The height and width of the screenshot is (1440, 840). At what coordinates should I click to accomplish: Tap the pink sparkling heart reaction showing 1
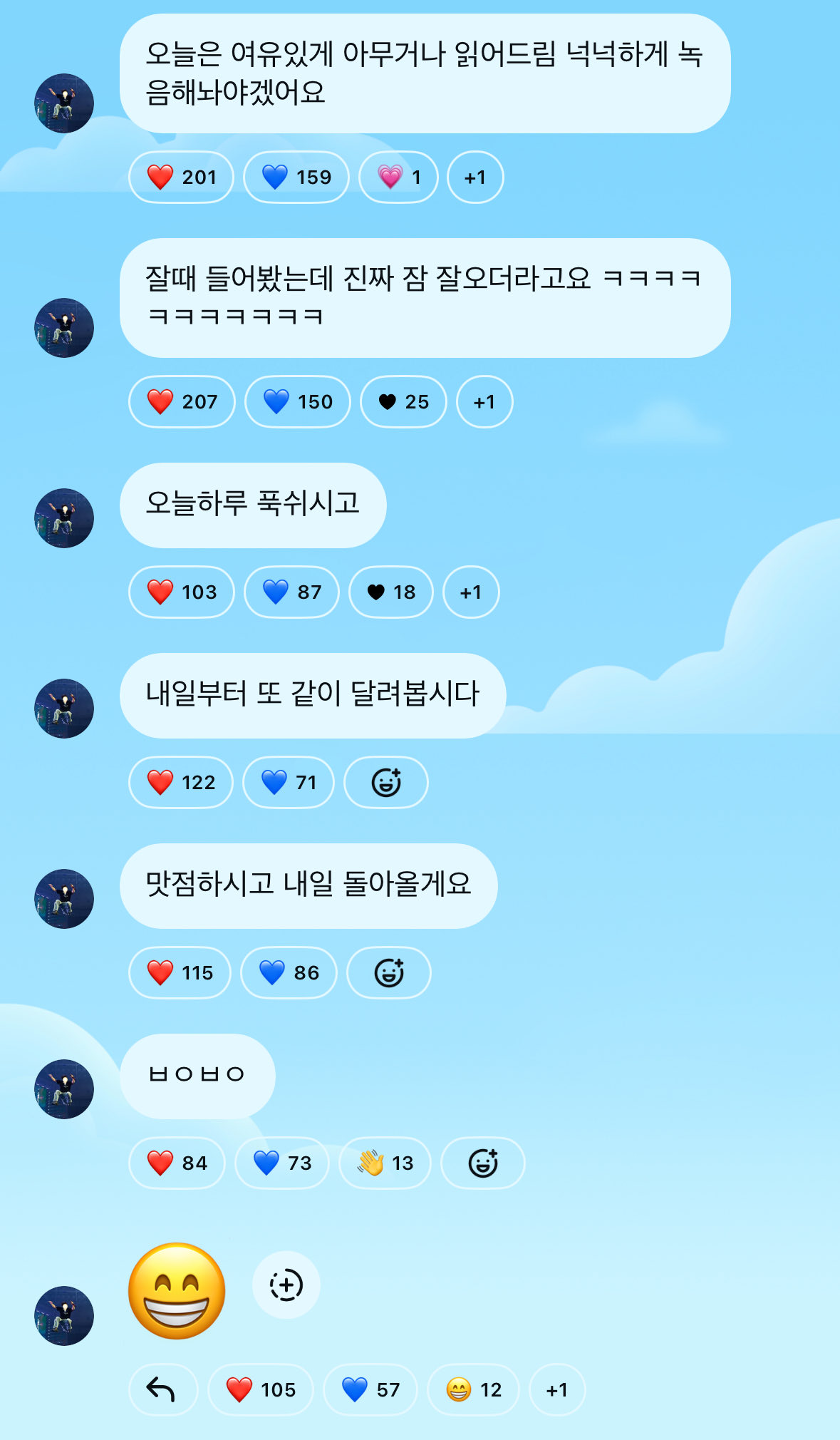[x=398, y=177]
